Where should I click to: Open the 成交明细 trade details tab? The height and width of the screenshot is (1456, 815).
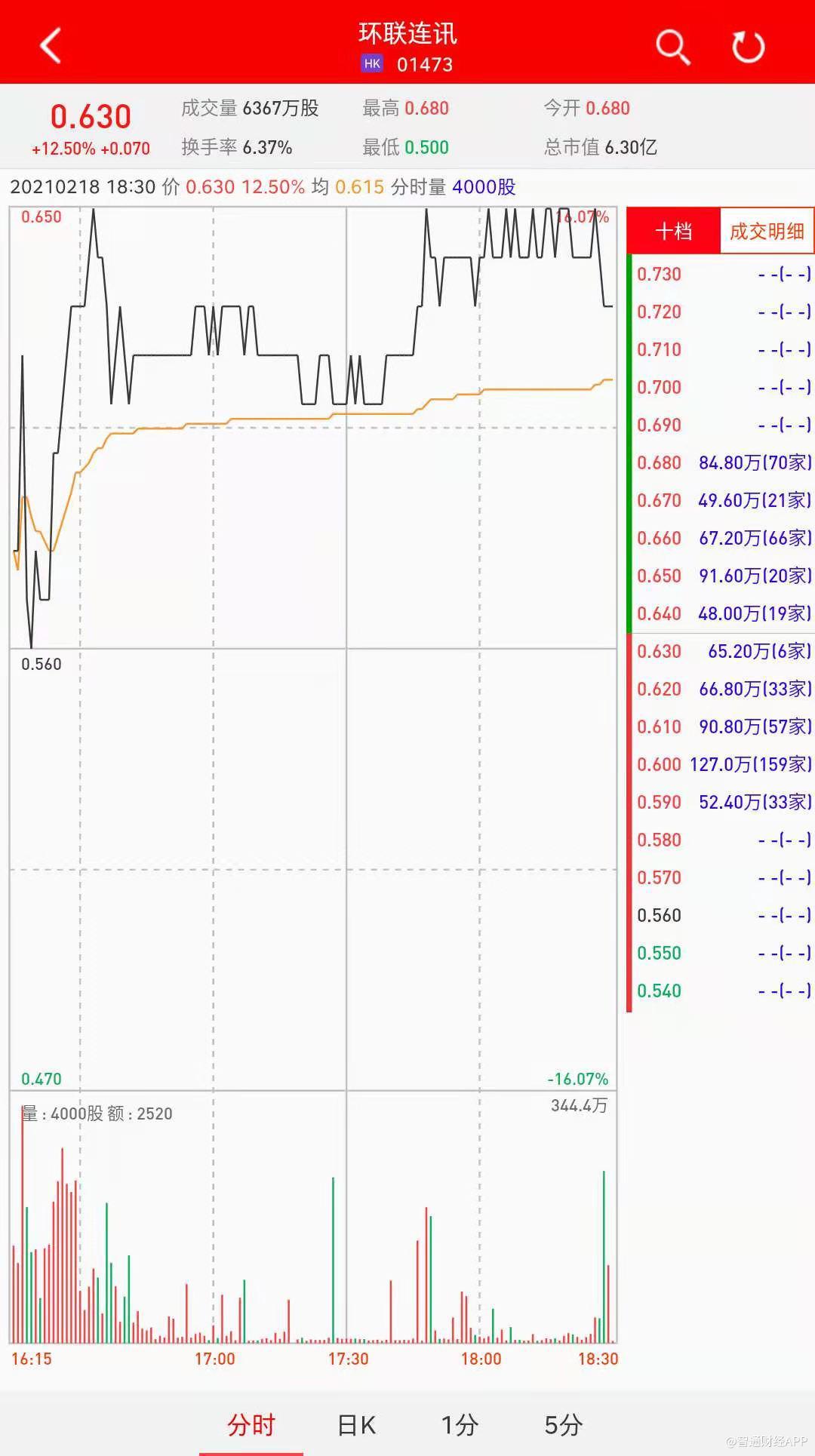pos(767,231)
